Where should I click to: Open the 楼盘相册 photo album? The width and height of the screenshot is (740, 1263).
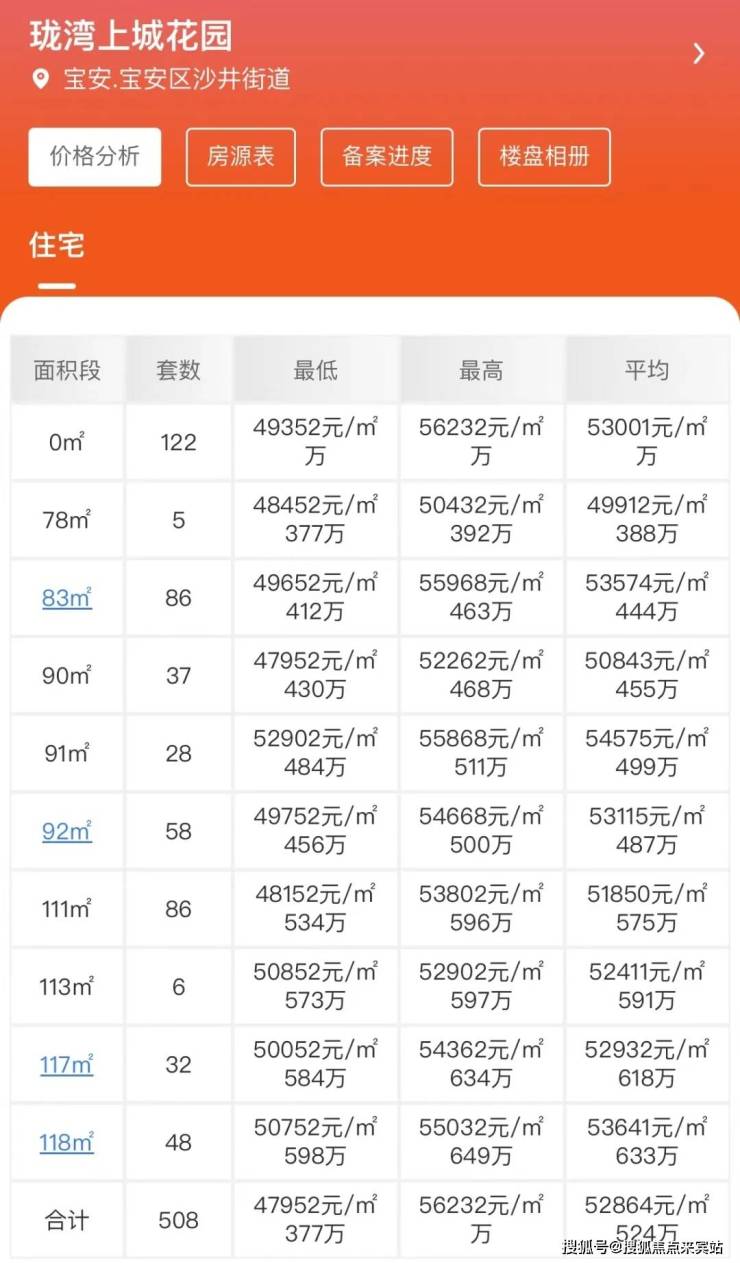click(544, 157)
